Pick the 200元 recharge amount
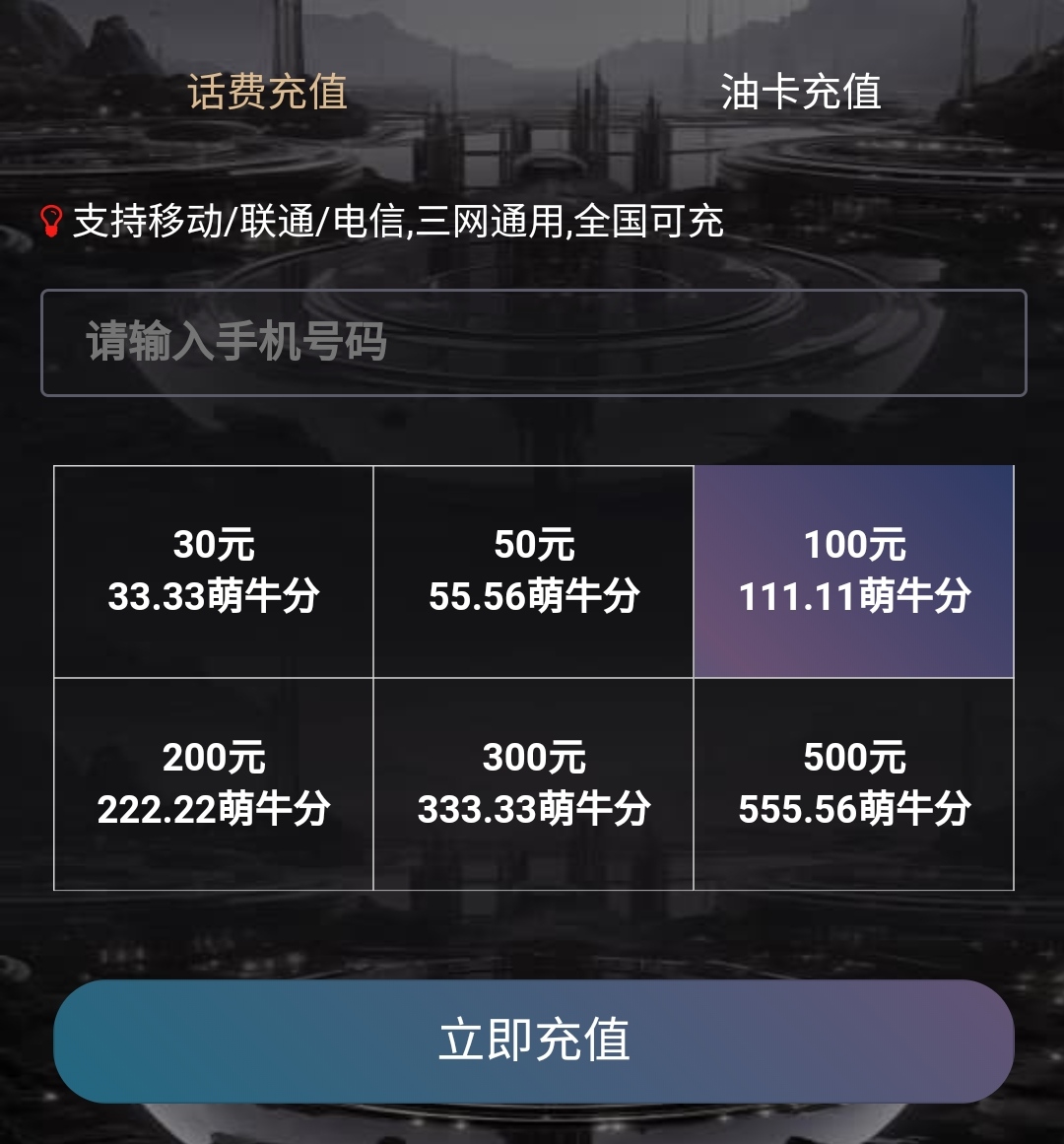The width and height of the screenshot is (1064, 1144). [x=214, y=784]
